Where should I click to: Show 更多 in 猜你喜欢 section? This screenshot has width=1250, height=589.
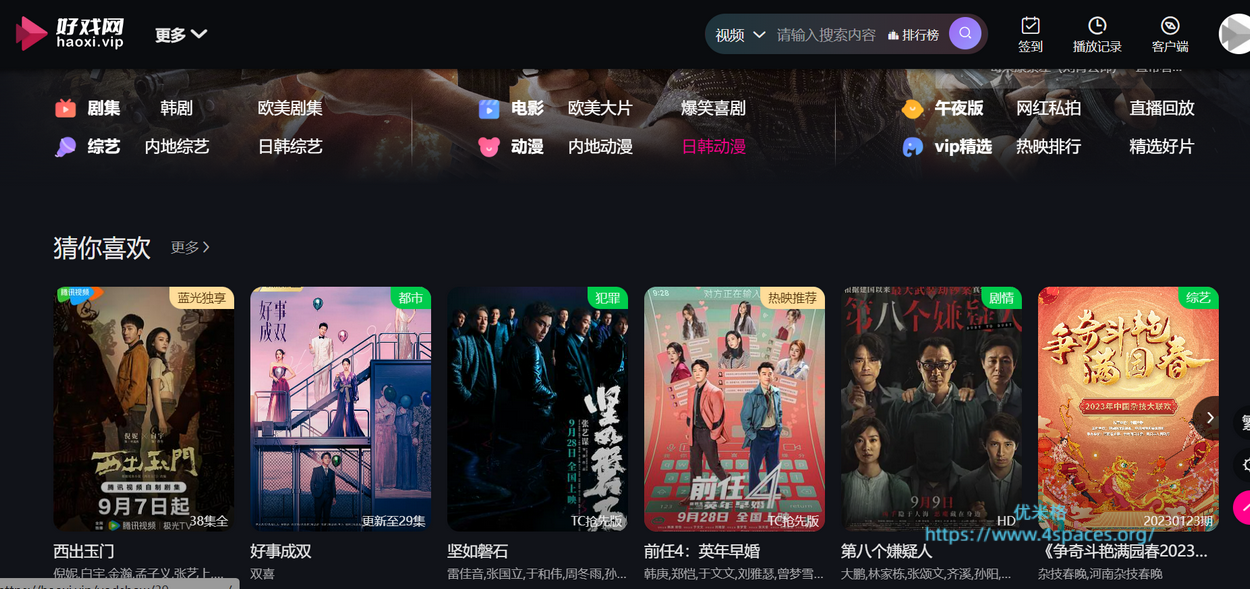(190, 247)
